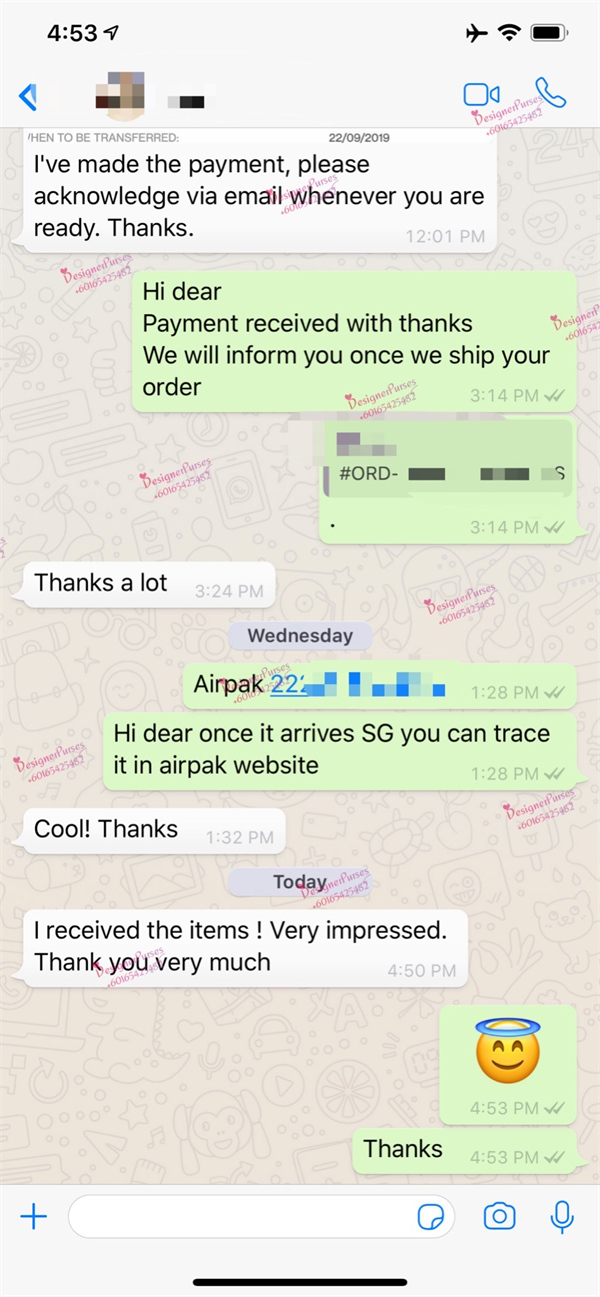Image resolution: width=600 pixels, height=1297 pixels.
Task: Open the camera to send a photo
Action: coord(499,1216)
